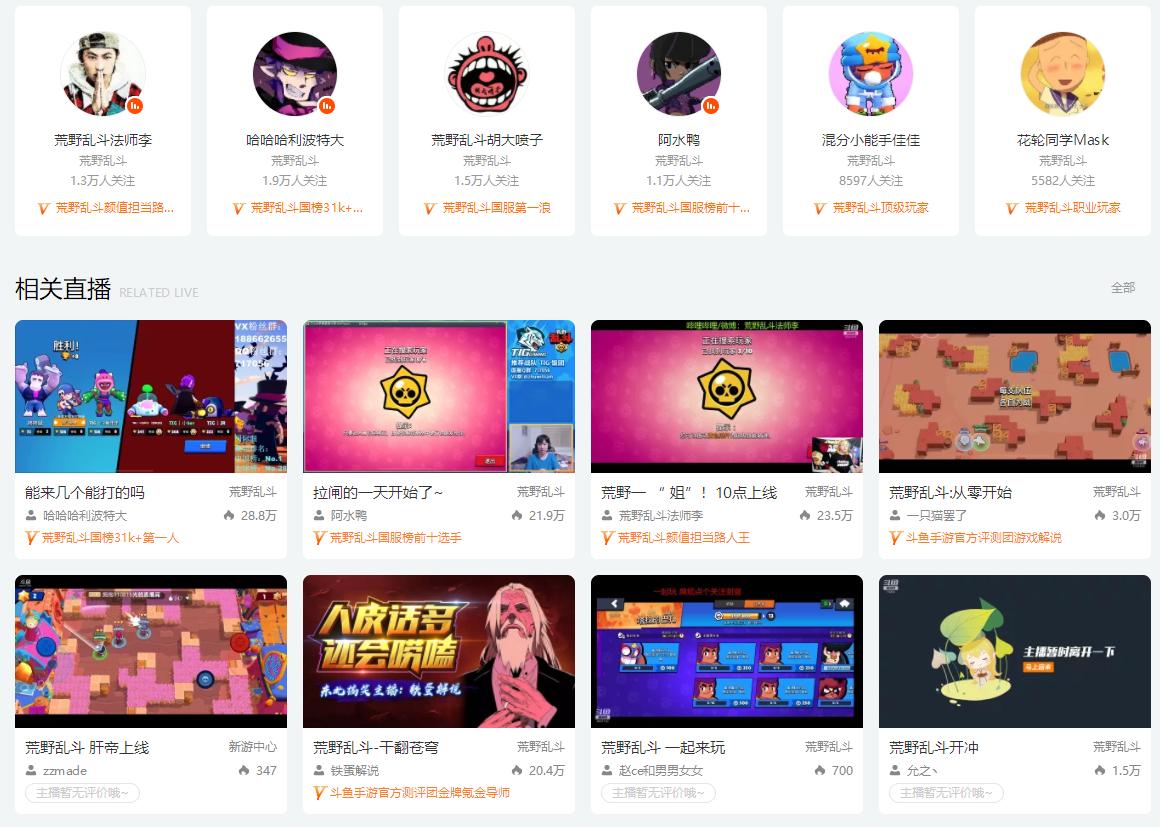Screen dimensions: 1160x827
Task: Watch live stream 荒野一 "姐"! 10点上线
Action: (x=727, y=397)
